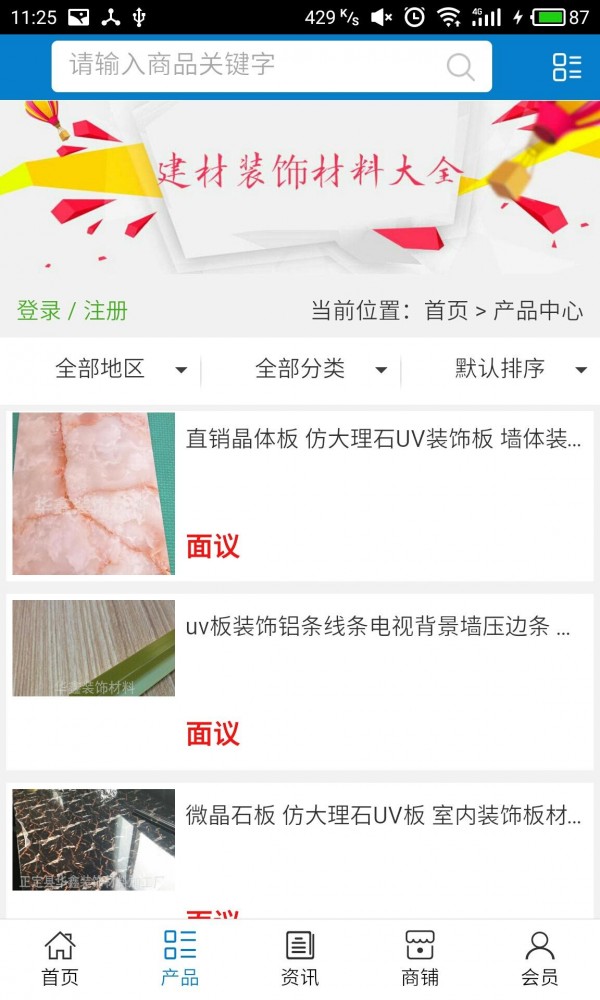Switch to the 会员 member tab

540,958
